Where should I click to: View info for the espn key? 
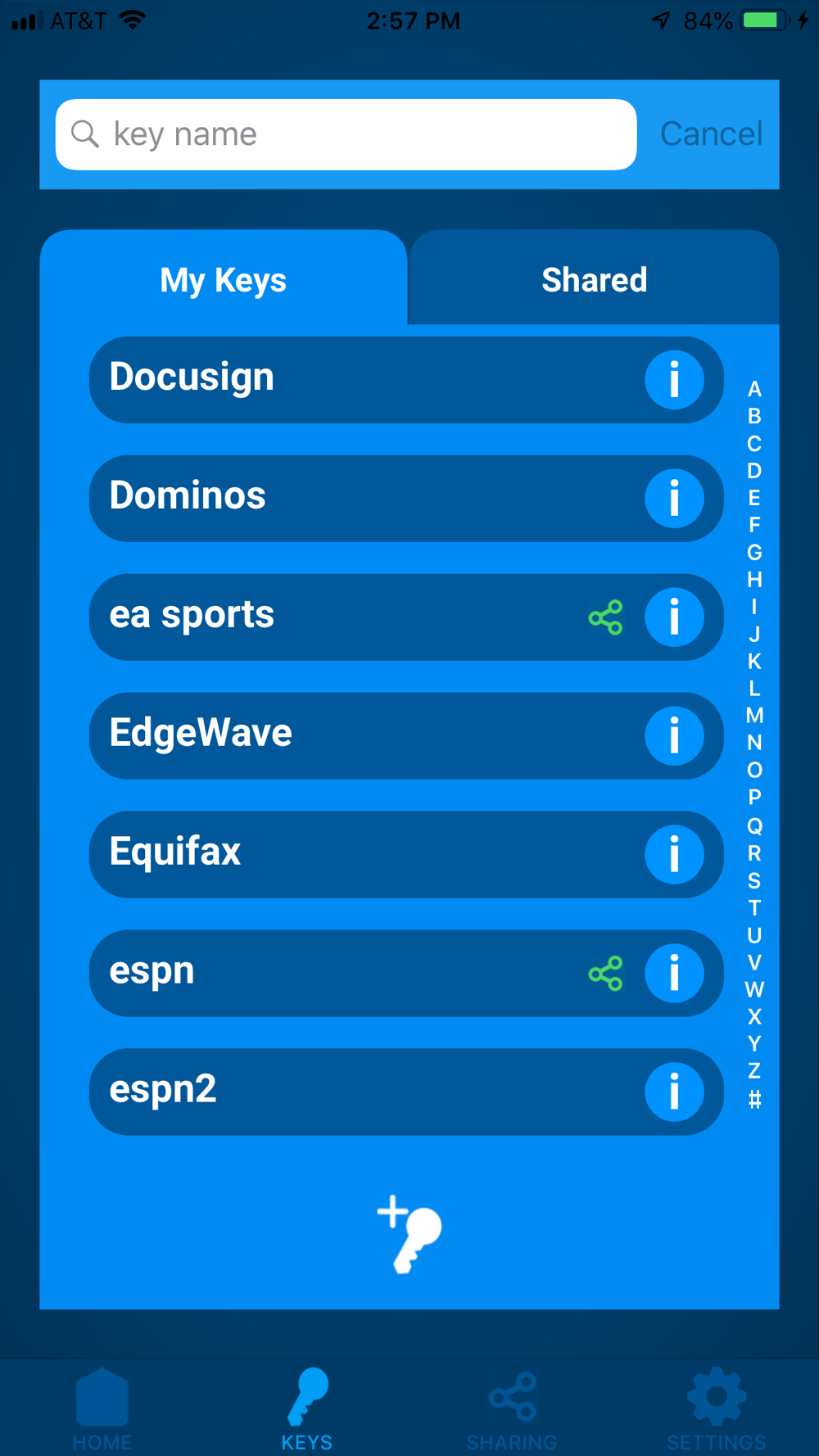pyautogui.click(x=674, y=973)
